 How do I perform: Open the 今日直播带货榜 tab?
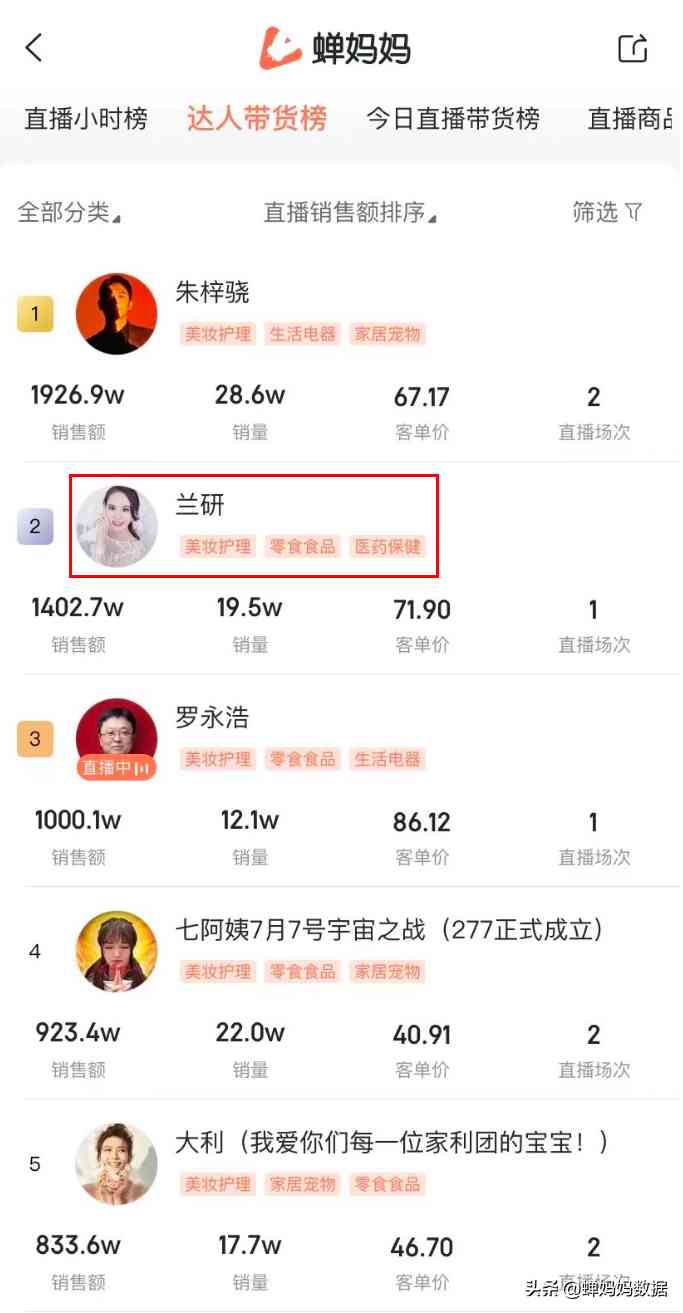452,119
